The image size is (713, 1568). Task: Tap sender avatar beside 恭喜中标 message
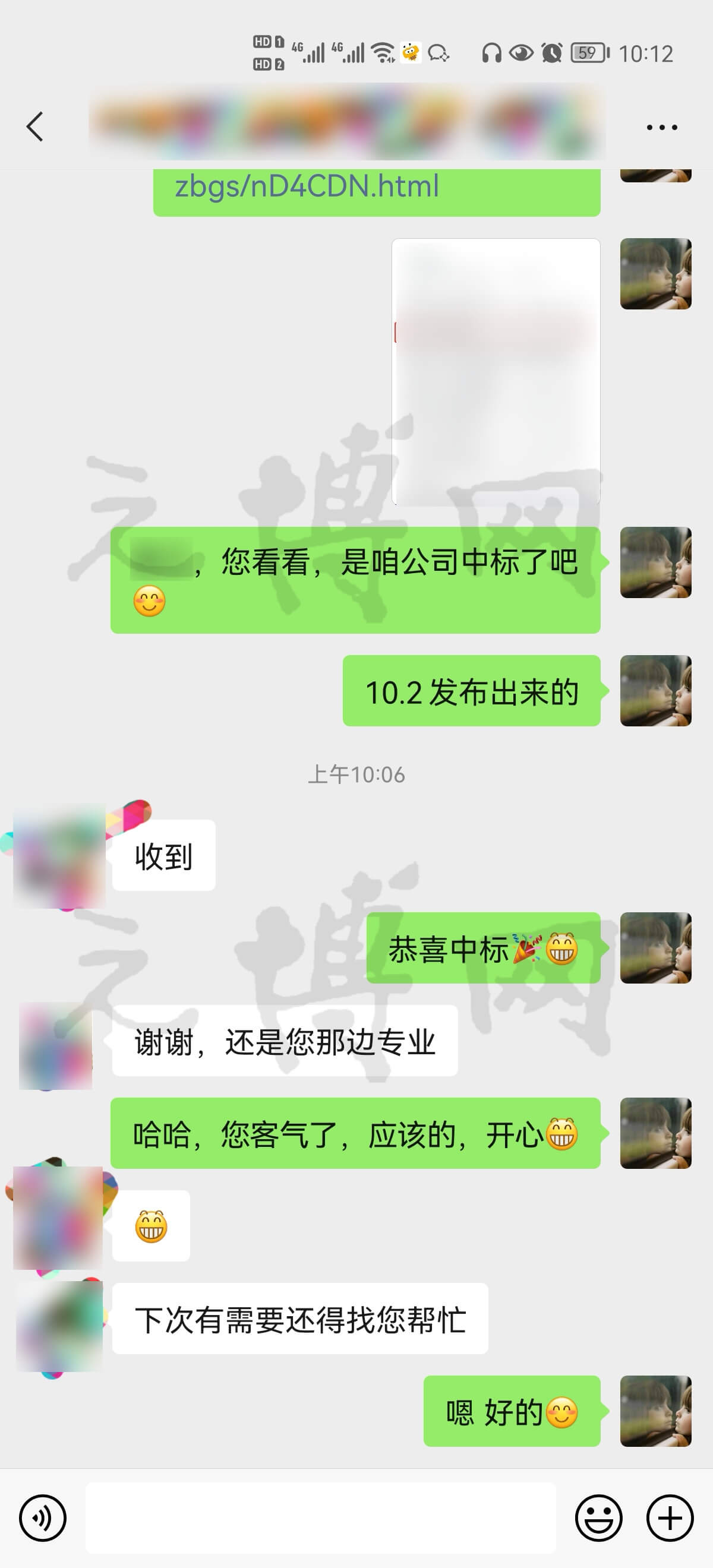click(x=655, y=948)
